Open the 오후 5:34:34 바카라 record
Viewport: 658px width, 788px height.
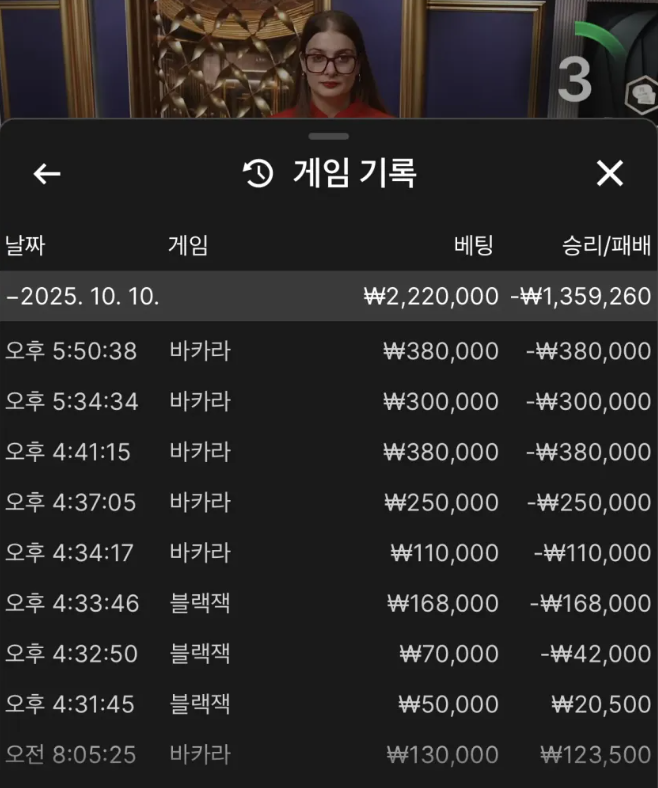click(x=328, y=402)
